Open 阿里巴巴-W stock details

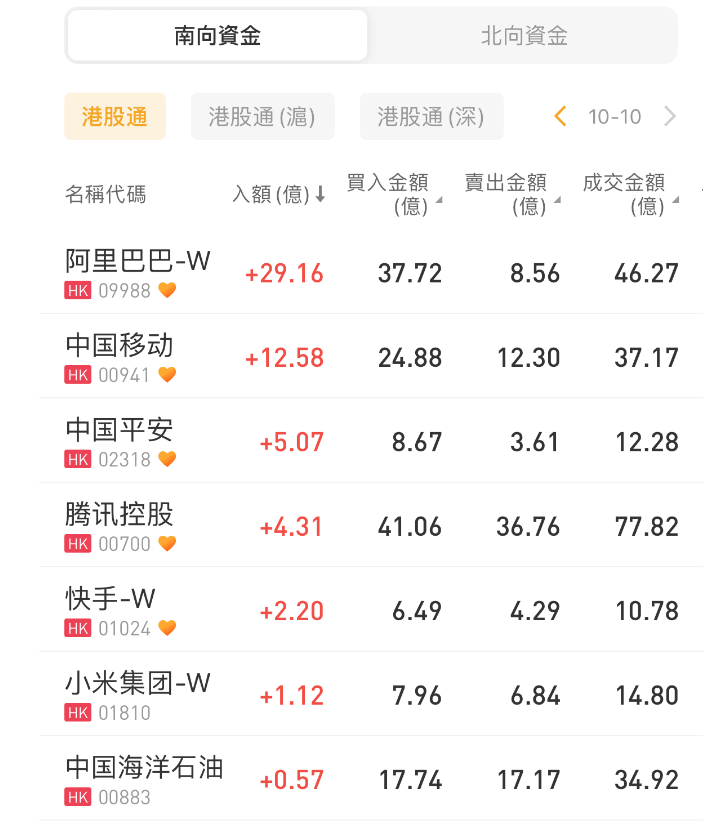[x=138, y=272]
